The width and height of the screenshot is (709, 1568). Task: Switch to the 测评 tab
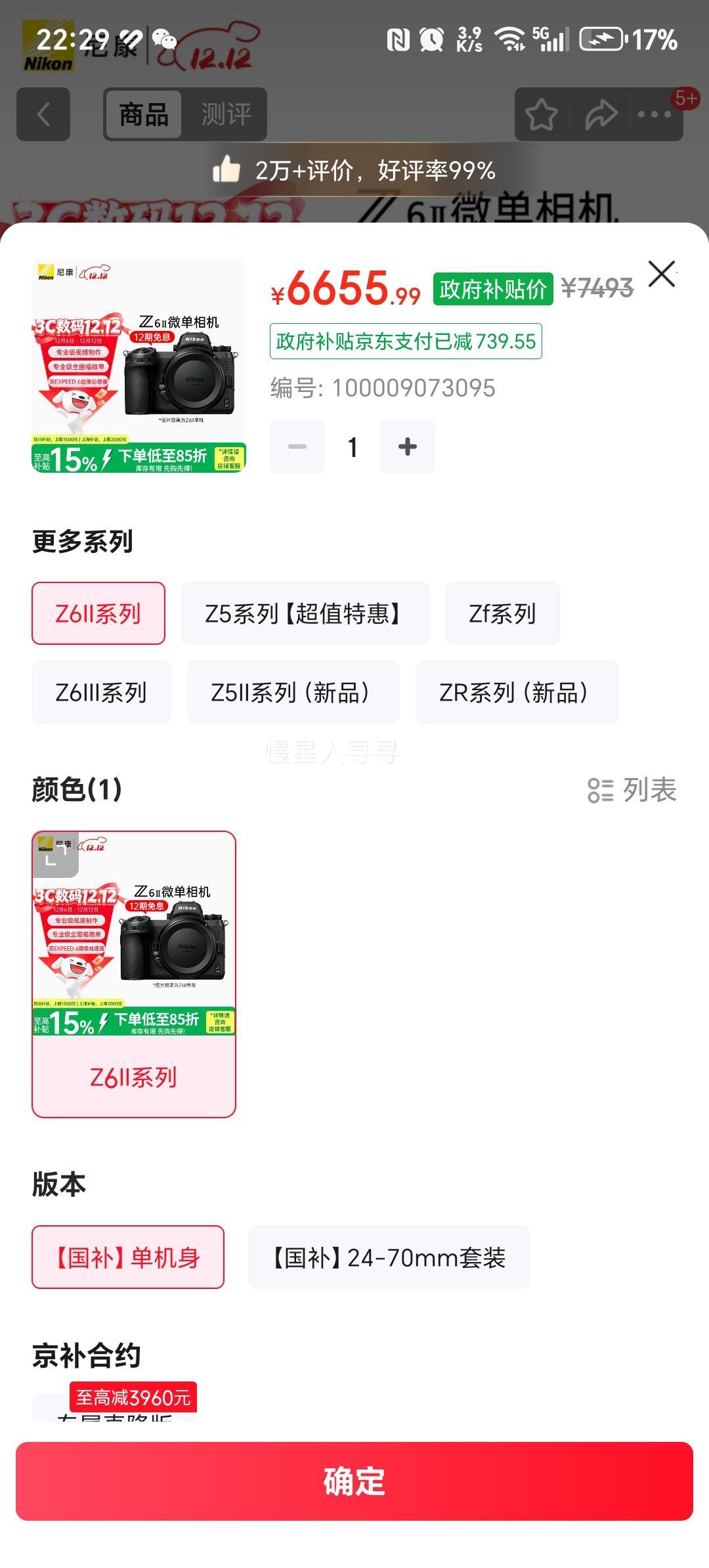click(226, 114)
